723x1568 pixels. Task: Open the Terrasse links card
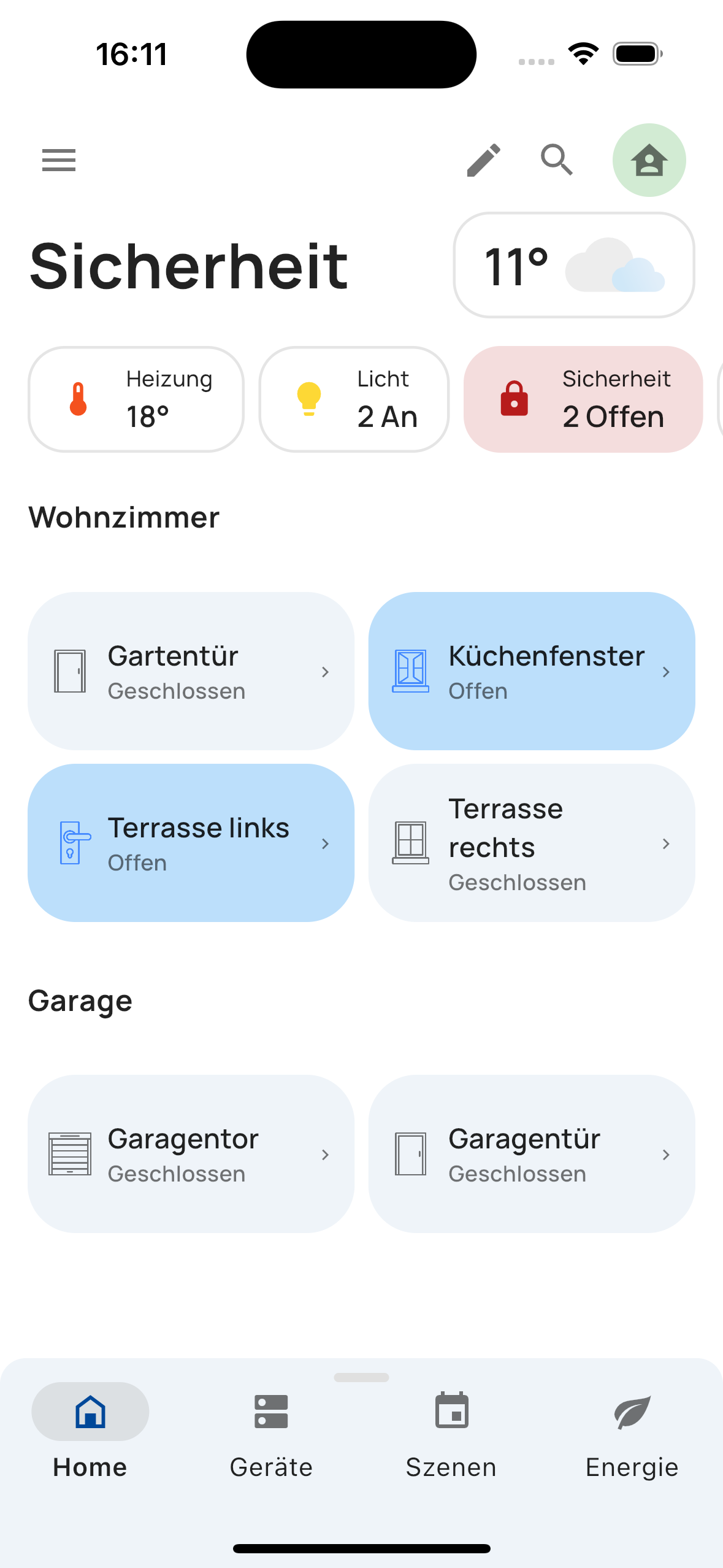(191, 842)
